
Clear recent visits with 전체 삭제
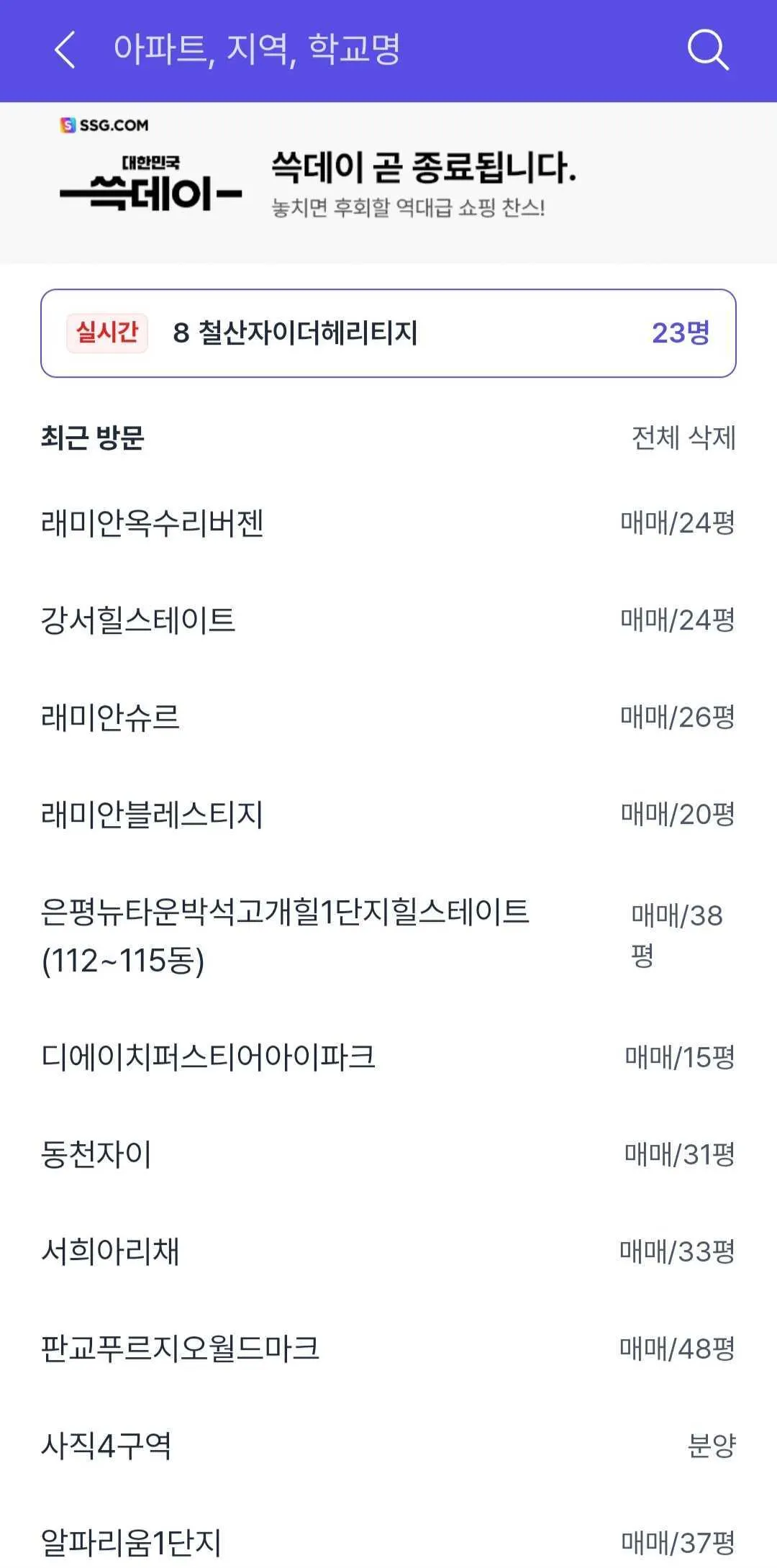tap(683, 438)
